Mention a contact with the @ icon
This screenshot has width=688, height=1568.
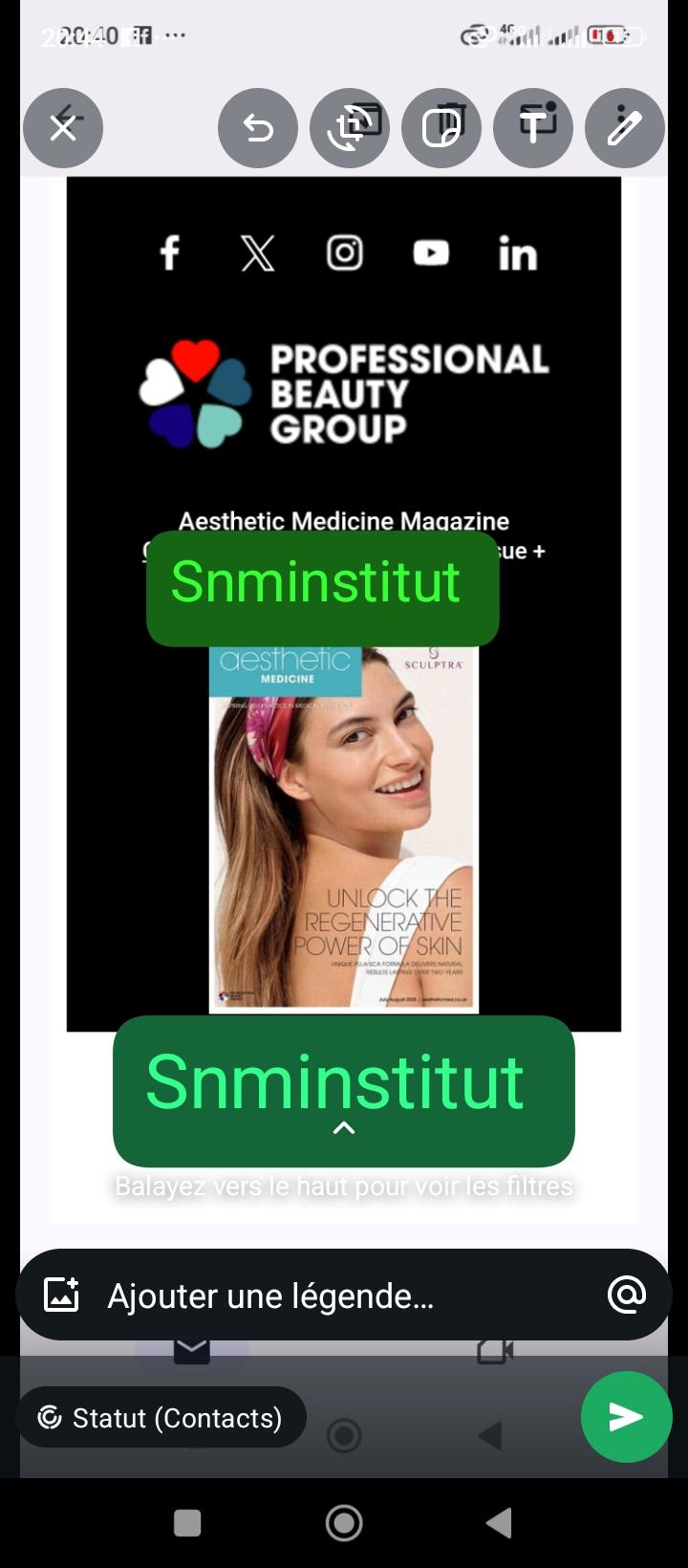pyautogui.click(x=627, y=1295)
